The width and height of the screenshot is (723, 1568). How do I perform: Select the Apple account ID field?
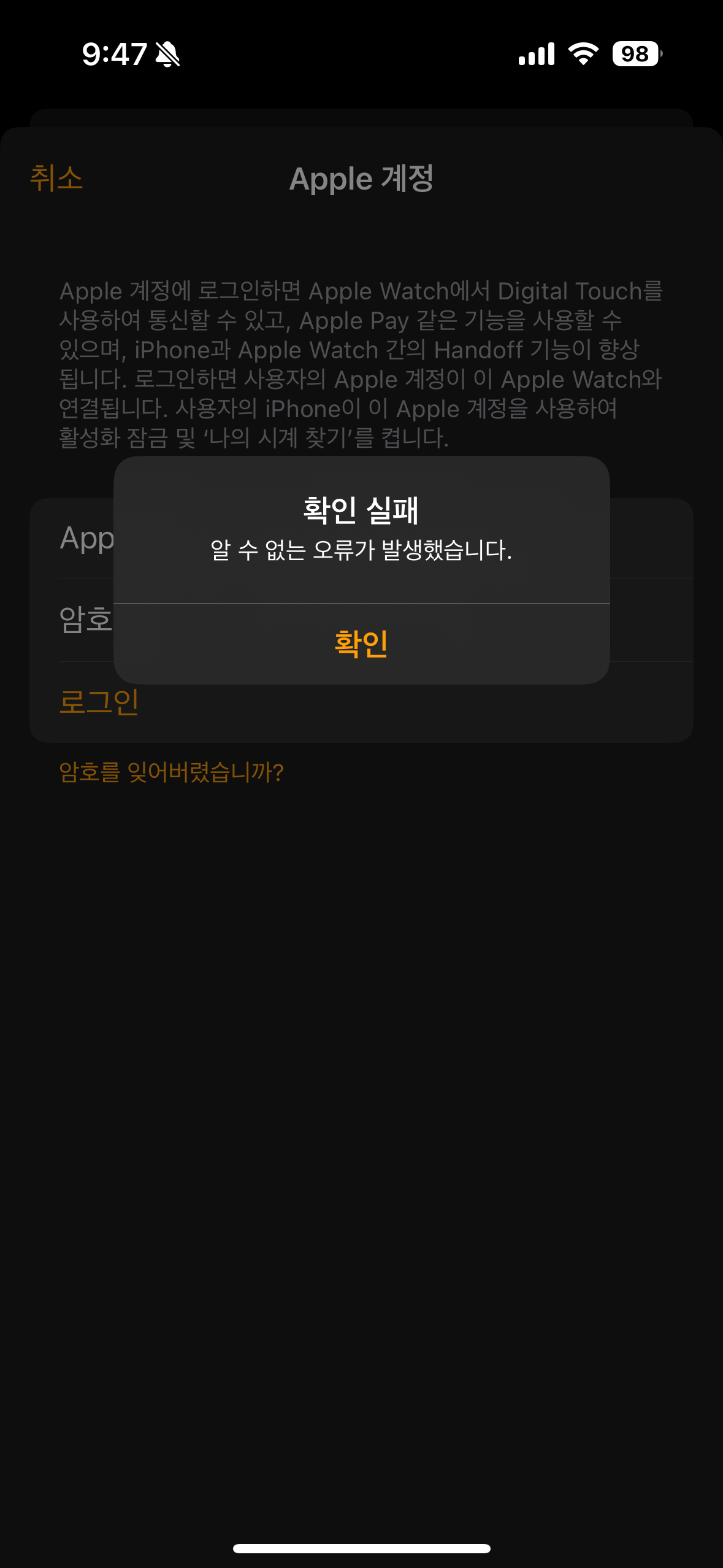tap(650, 539)
